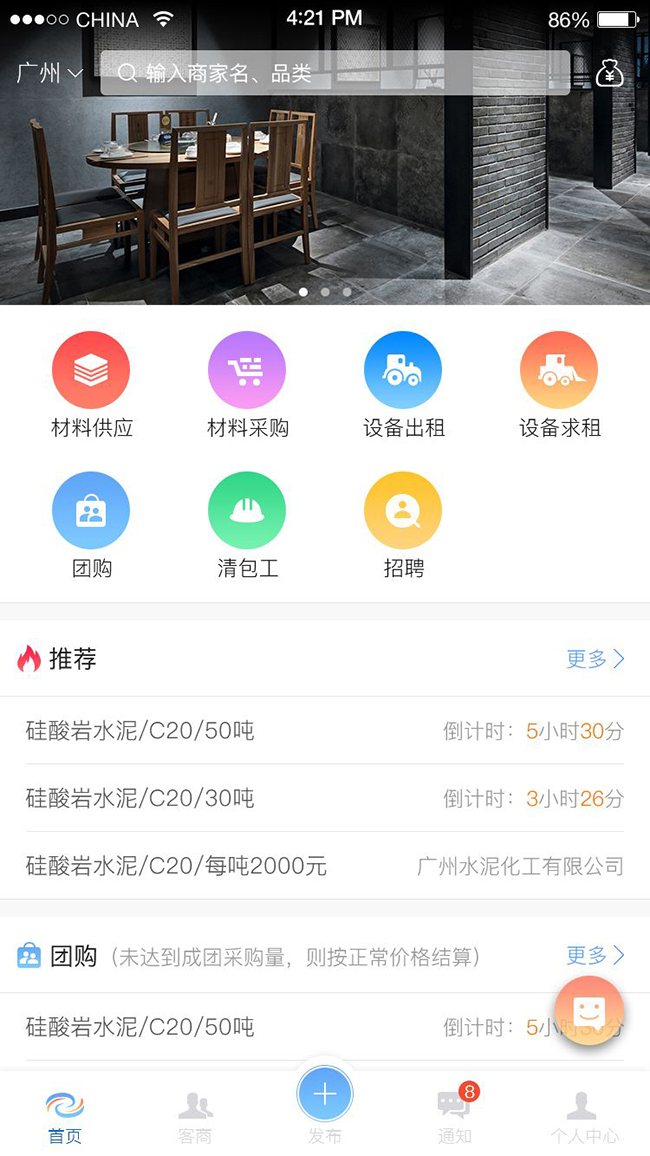Switch to the 客商 tab
Image resolution: width=650 pixels, height=1156 pixels.
(x=195, y=1116)
